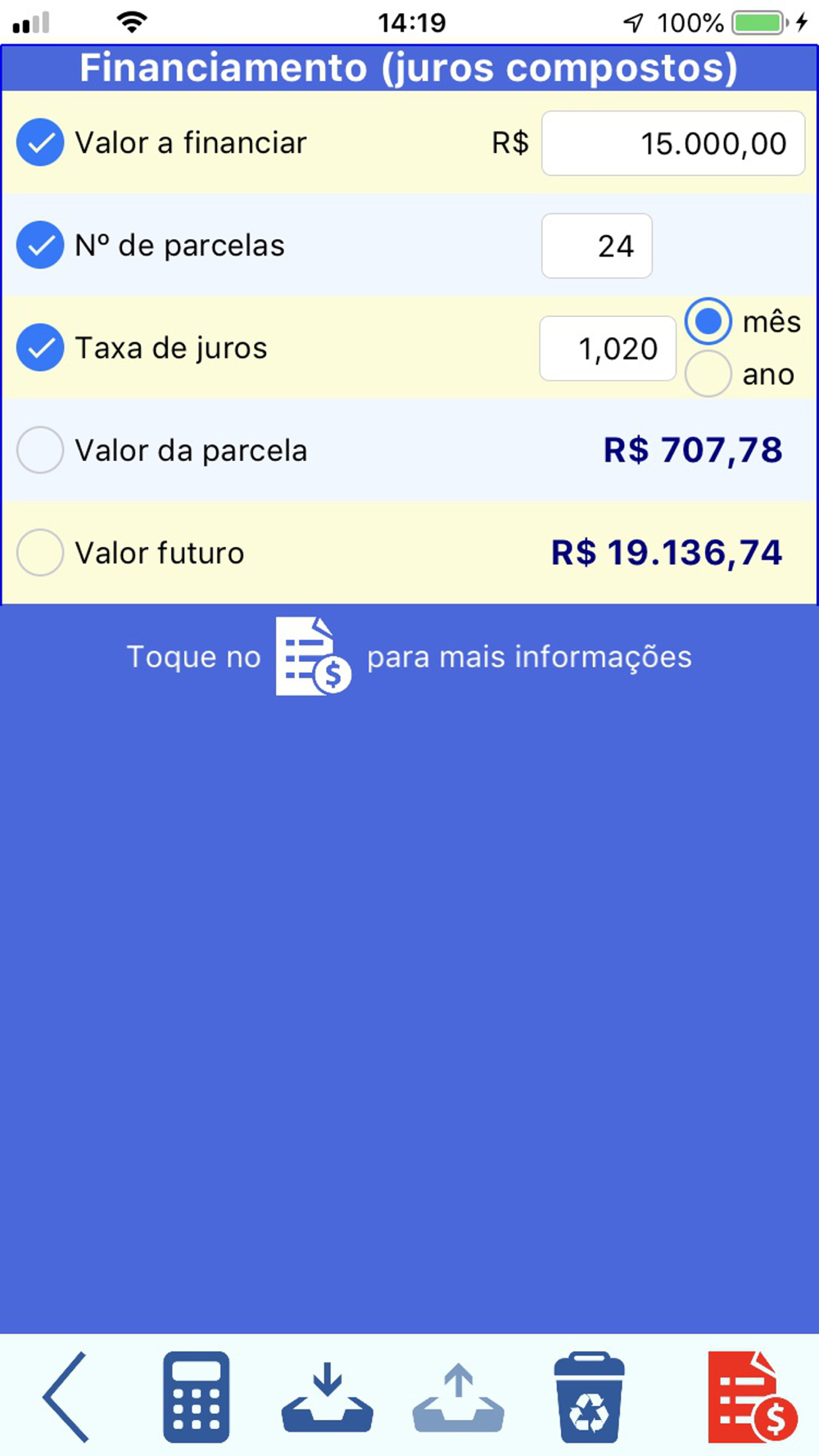
Task: Open the red financing details report icon
Action: [x=752, y=1397]
